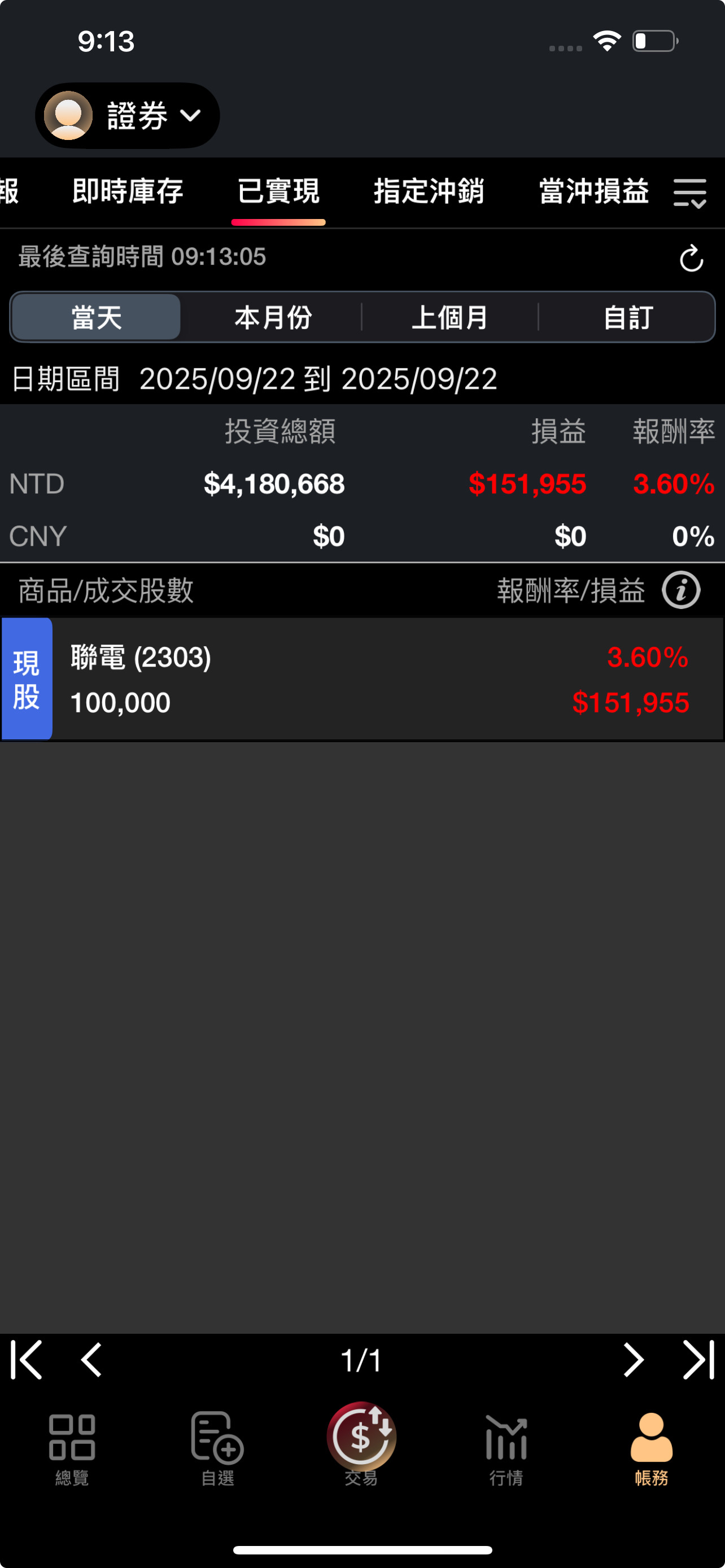Image resolution: width=725 pixels, height=1568 pixels.
Task: Select the 當天 date range
Action: (96, 318)
